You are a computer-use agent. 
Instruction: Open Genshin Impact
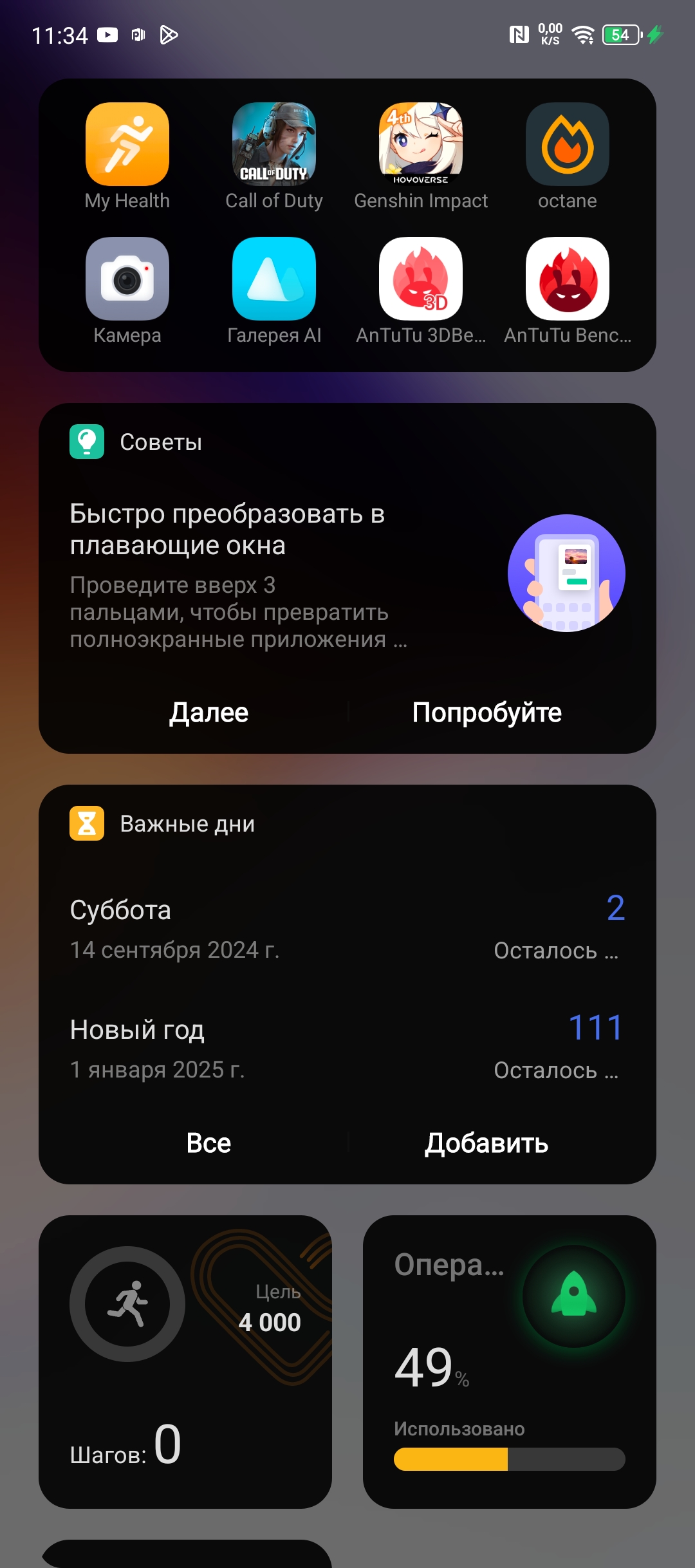(421, 144)
